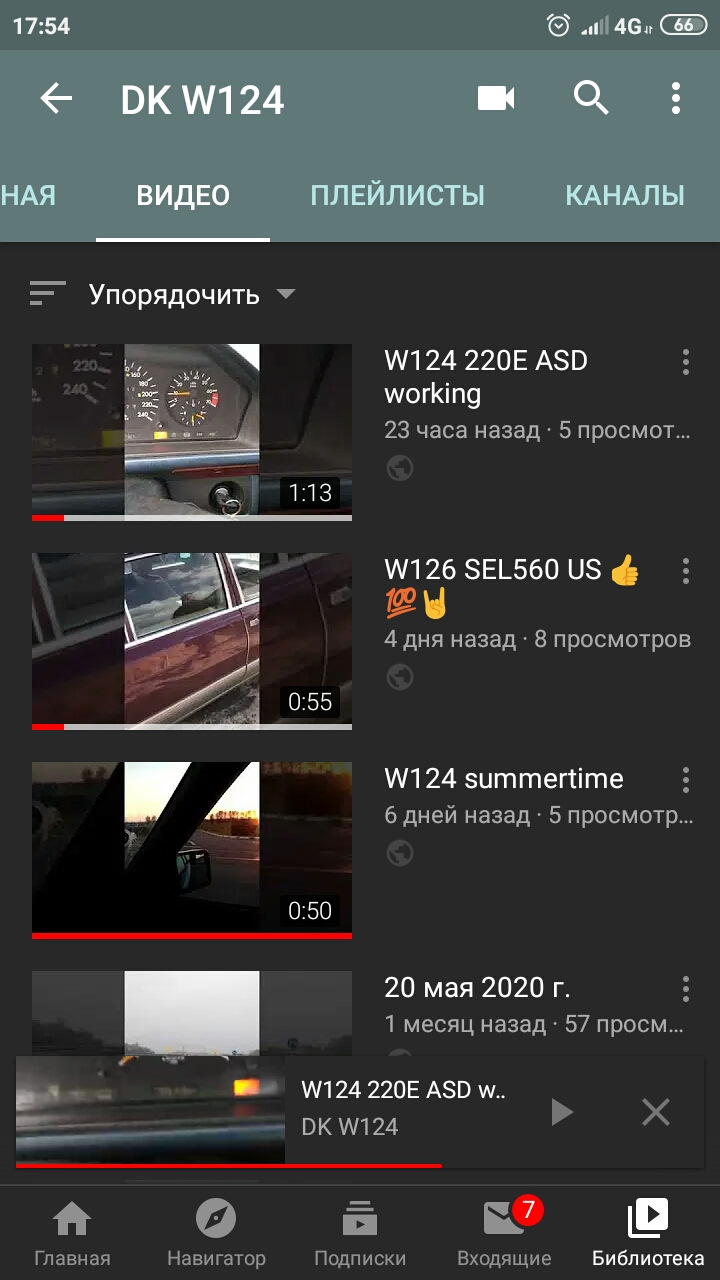
Task: Open the sort options icon next to Упорядочить
Action: click(x=44, y=293)
